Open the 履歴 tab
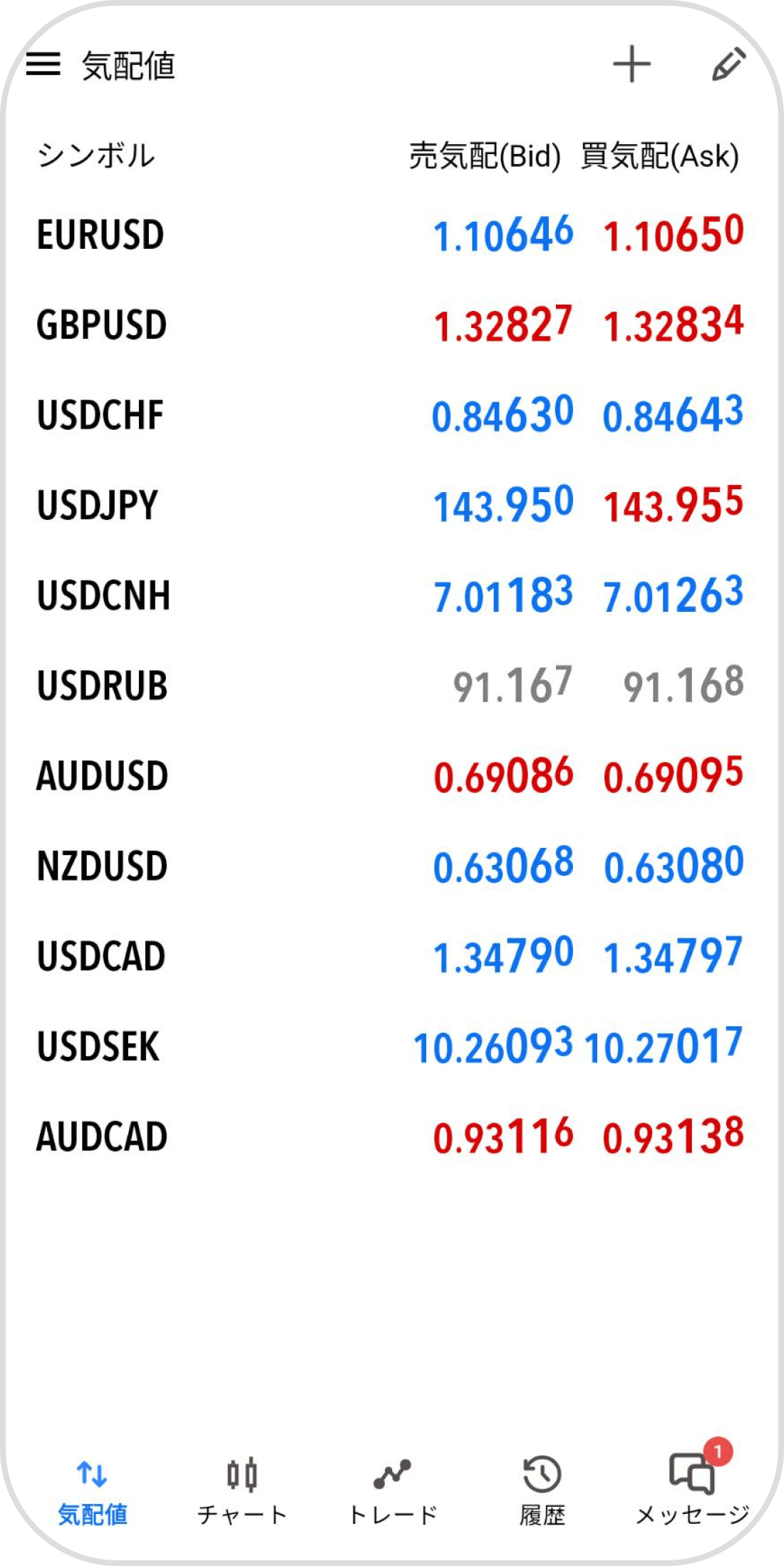Image resolution: width=784 pixels, height=1566 pixels. tap(542, 1490)
